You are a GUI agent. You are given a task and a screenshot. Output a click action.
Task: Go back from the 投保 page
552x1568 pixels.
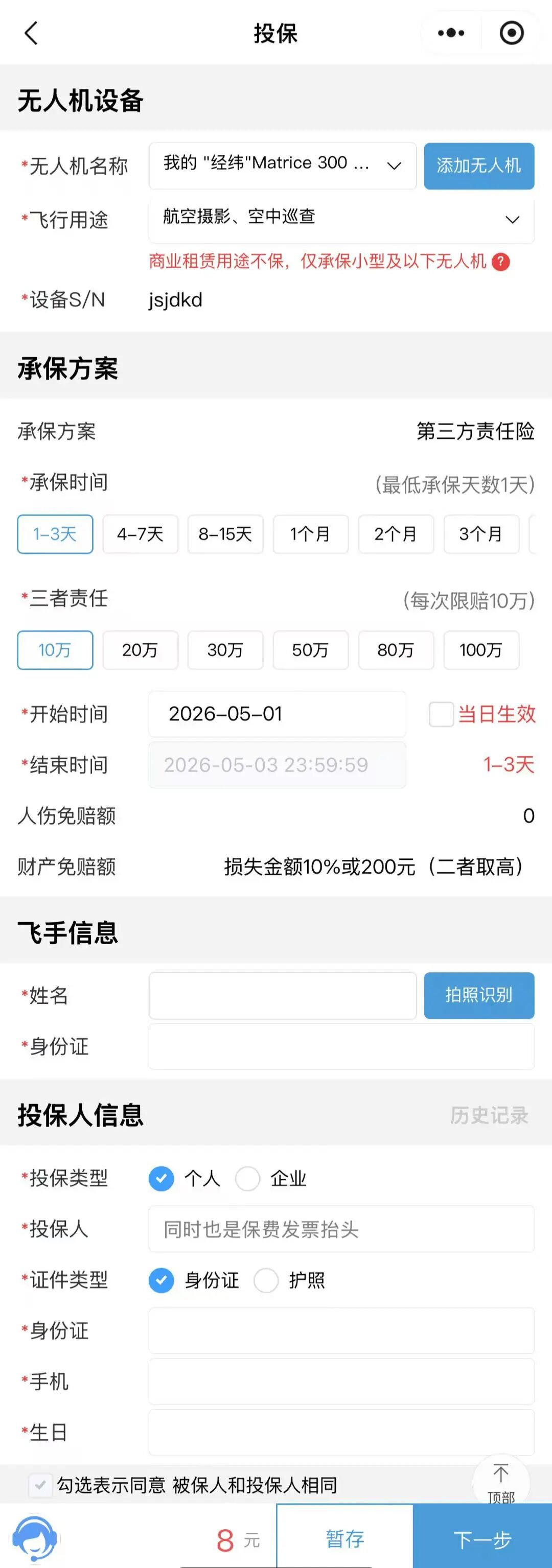coord(31,34)
